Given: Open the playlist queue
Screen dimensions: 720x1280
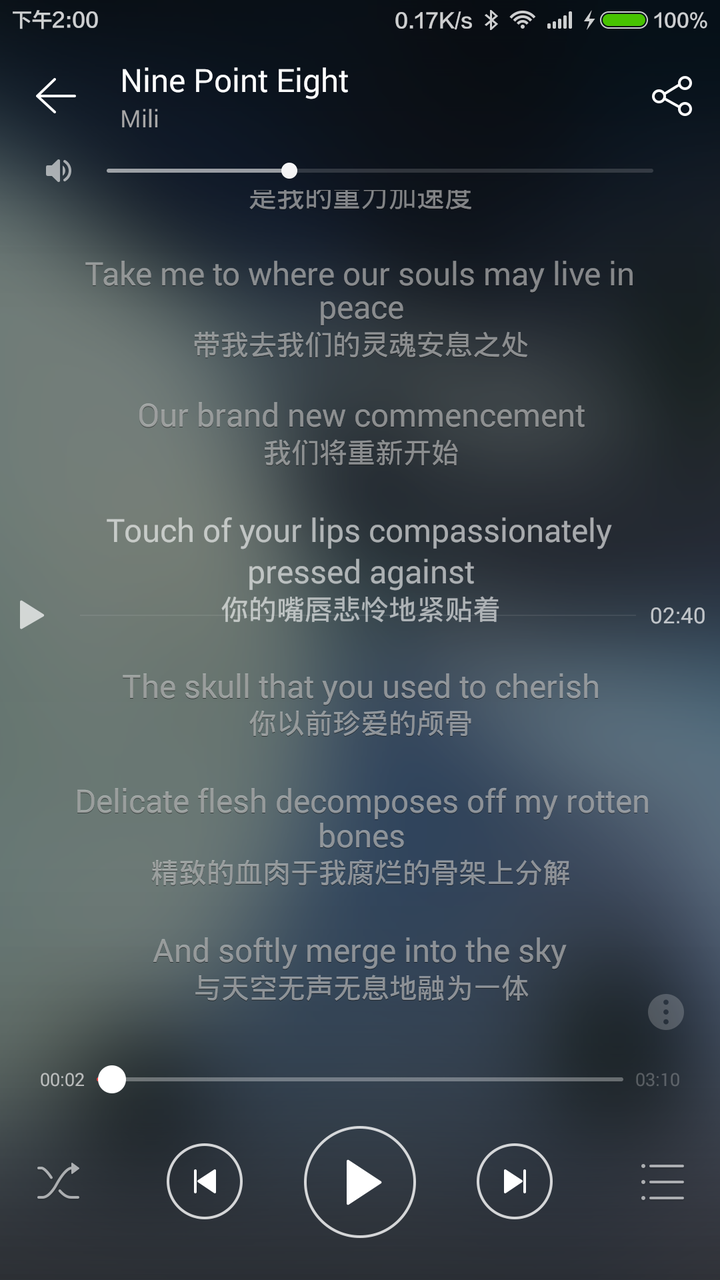Looking at the screenshot, I should click(x=663, y=1180).
